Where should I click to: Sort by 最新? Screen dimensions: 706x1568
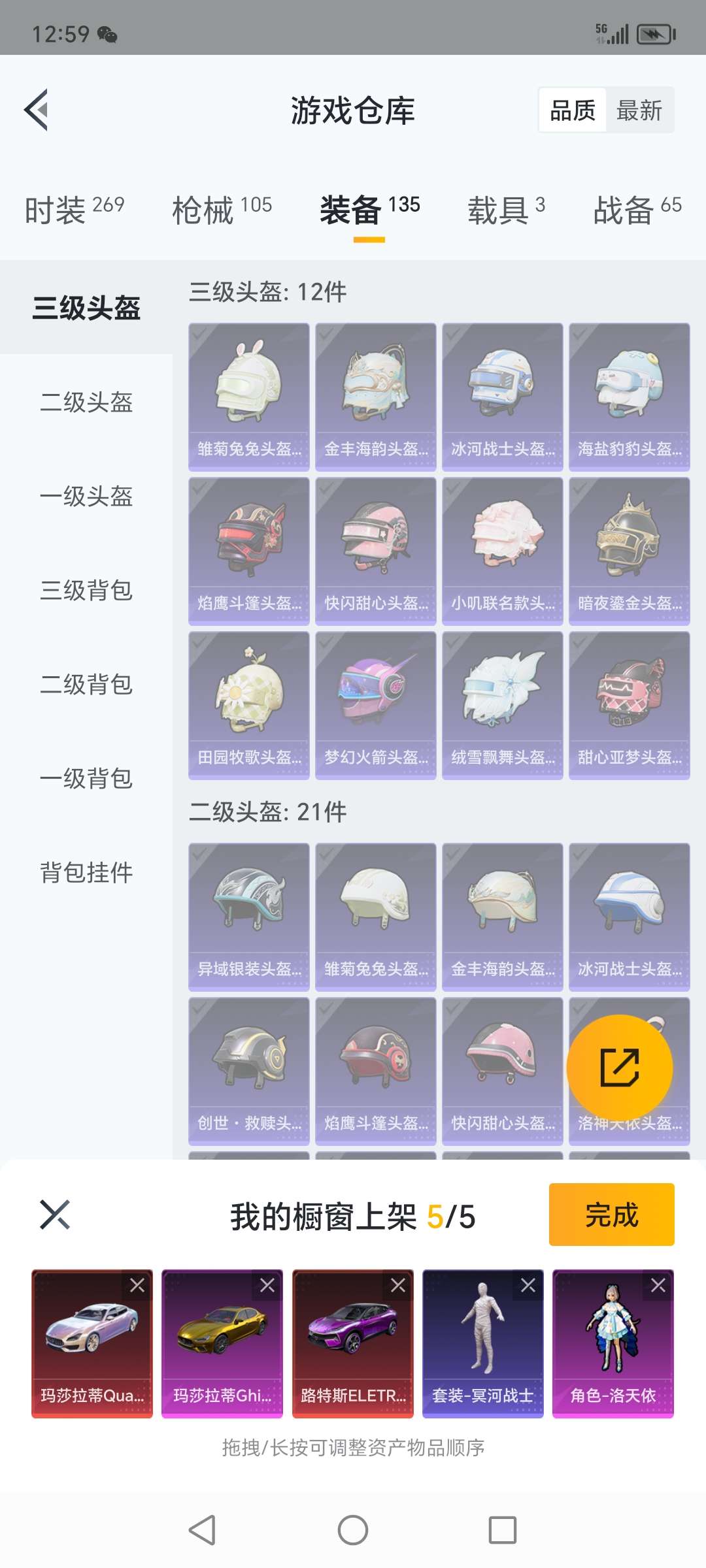tap(639, 110)
